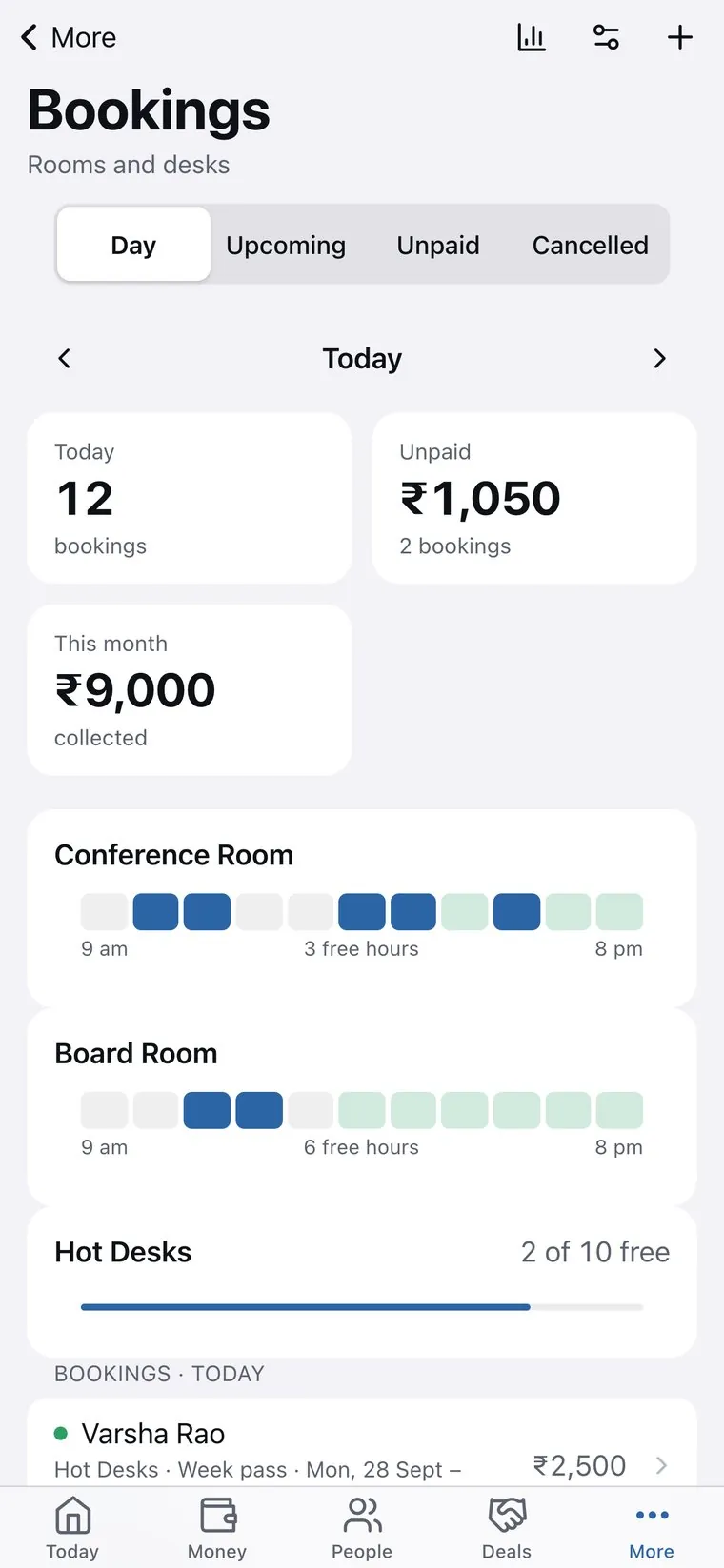724x1568 pixels.
Task: Open the bookings chart statistics
Action: coord(532,37)
